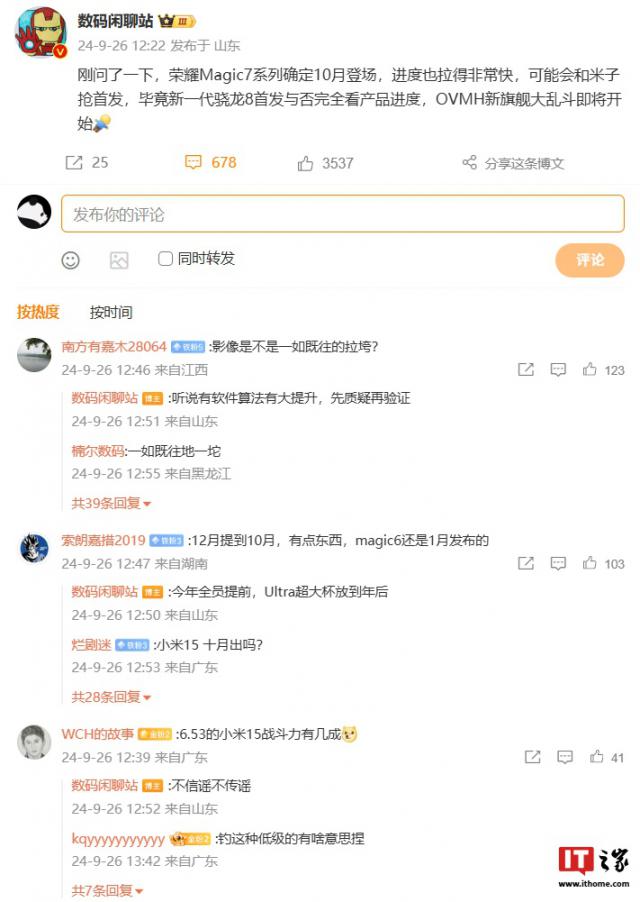Open the profile of 数码闲聊站 in the post header
The width and height of the screenshot is (640, 902).
(x=116, y=21)
